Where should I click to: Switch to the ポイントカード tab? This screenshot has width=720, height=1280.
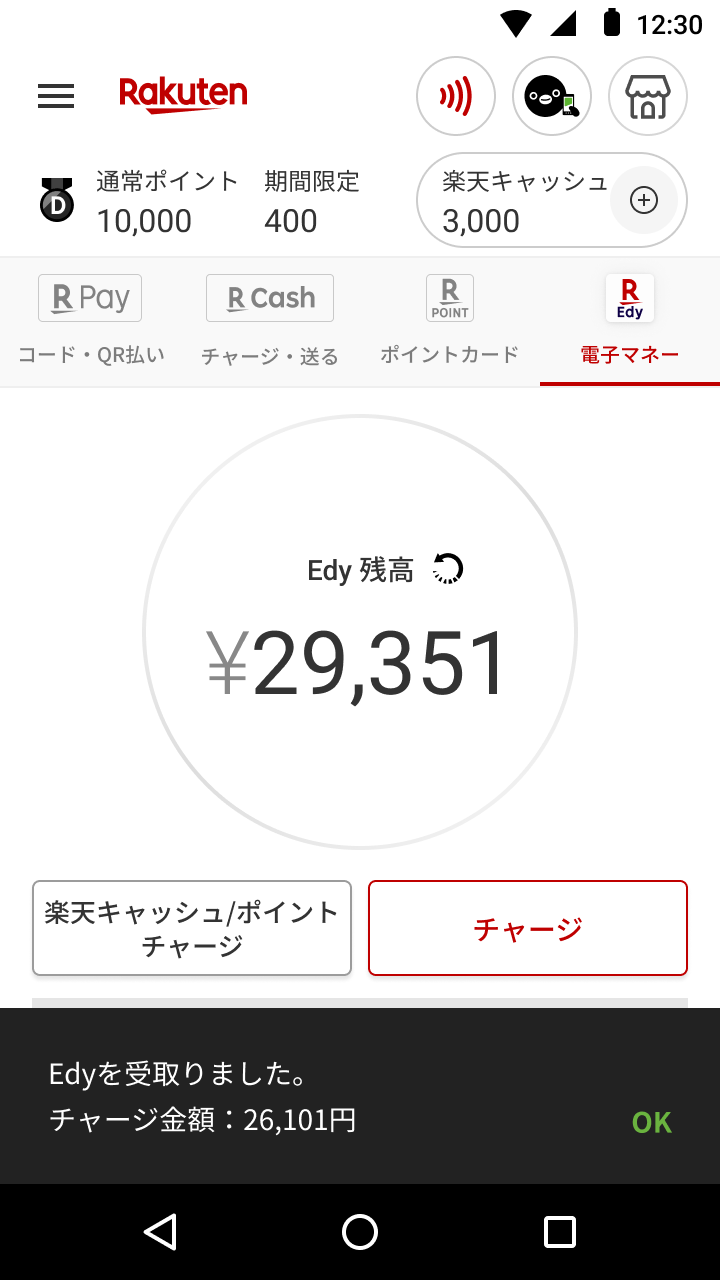(449, 355)
